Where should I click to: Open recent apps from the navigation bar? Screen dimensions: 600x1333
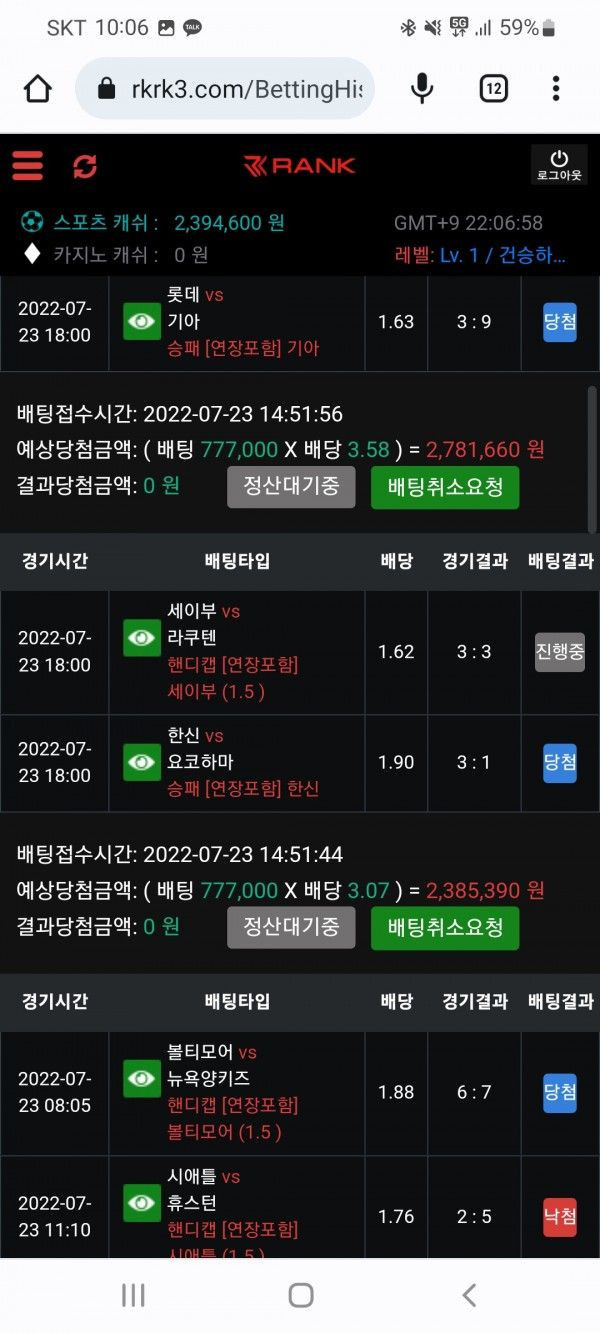(x=133, y=1296)
